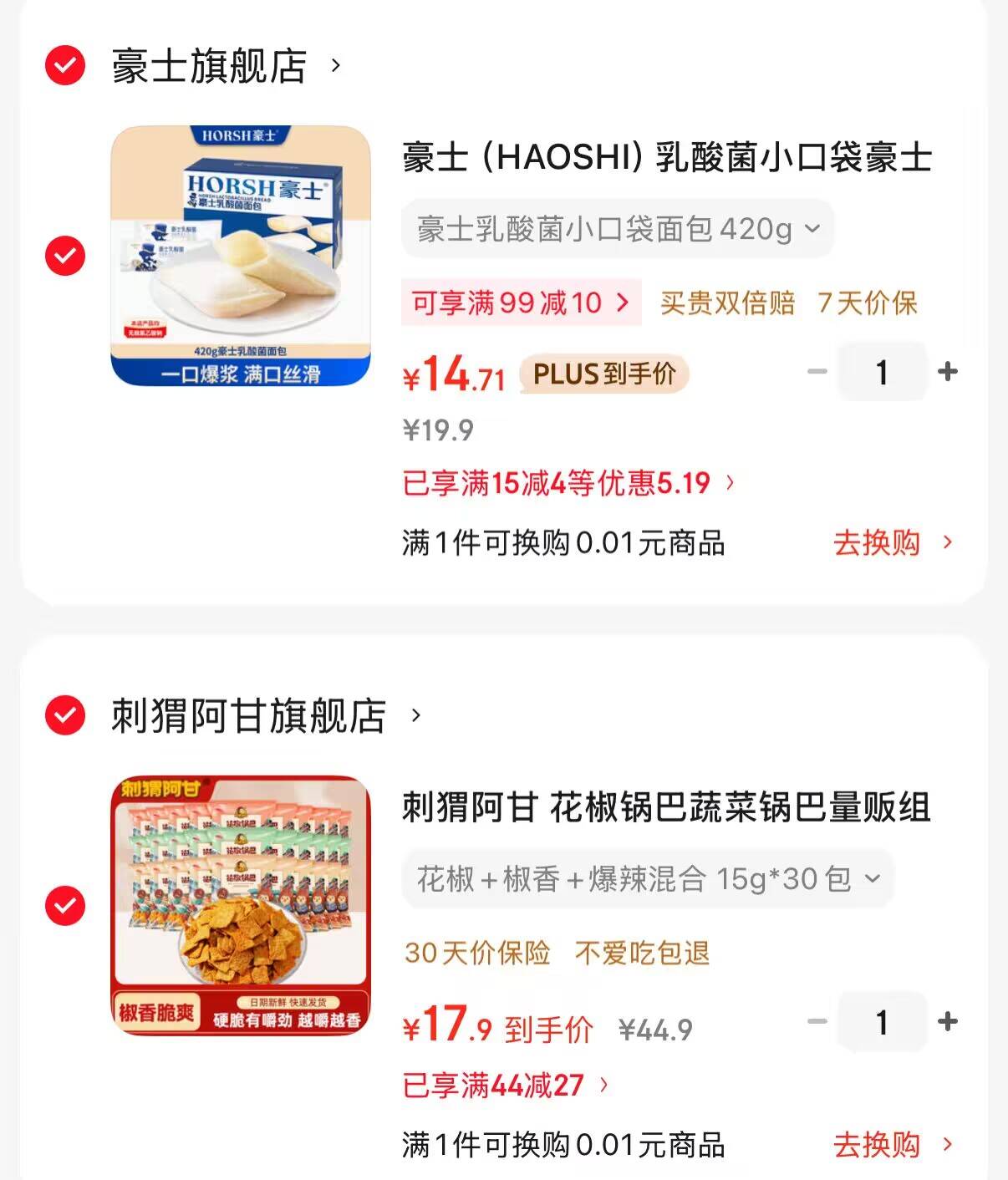View the 可享满99减10 coupon offer

click(520, 303)
